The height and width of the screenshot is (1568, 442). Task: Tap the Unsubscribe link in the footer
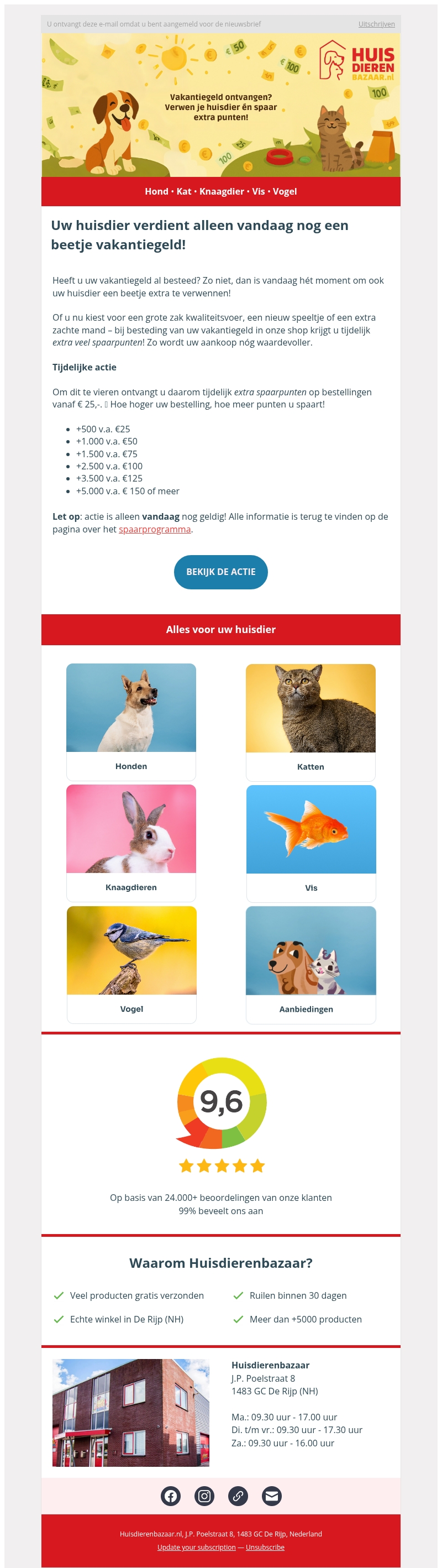click(x=265, y=1546)
